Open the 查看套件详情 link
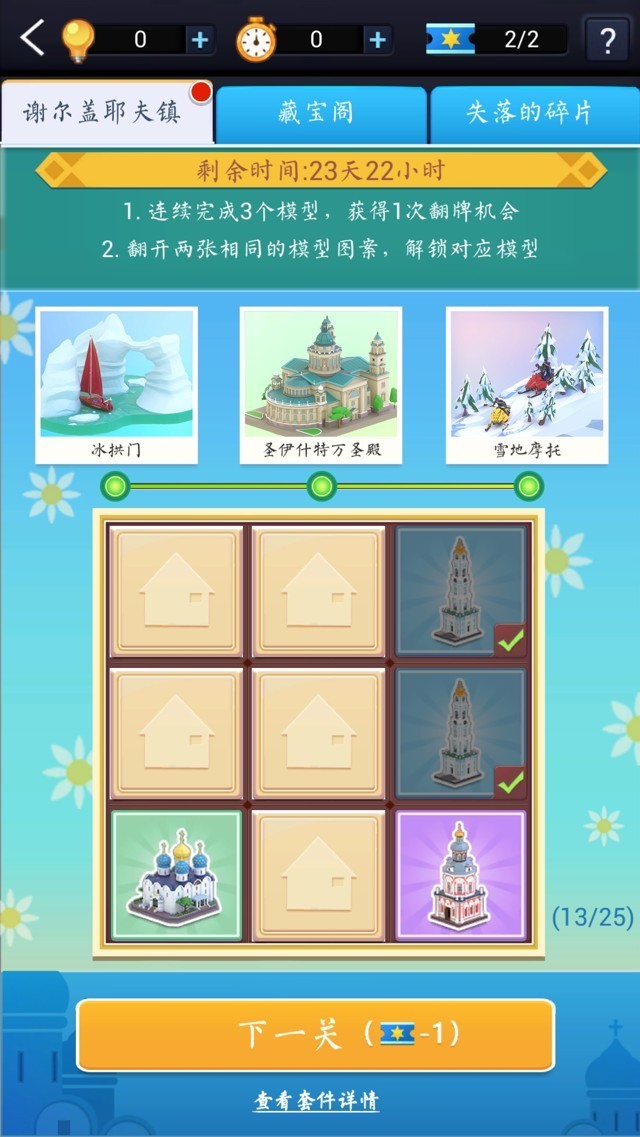640x1137 pixels. pos(316,1100)
